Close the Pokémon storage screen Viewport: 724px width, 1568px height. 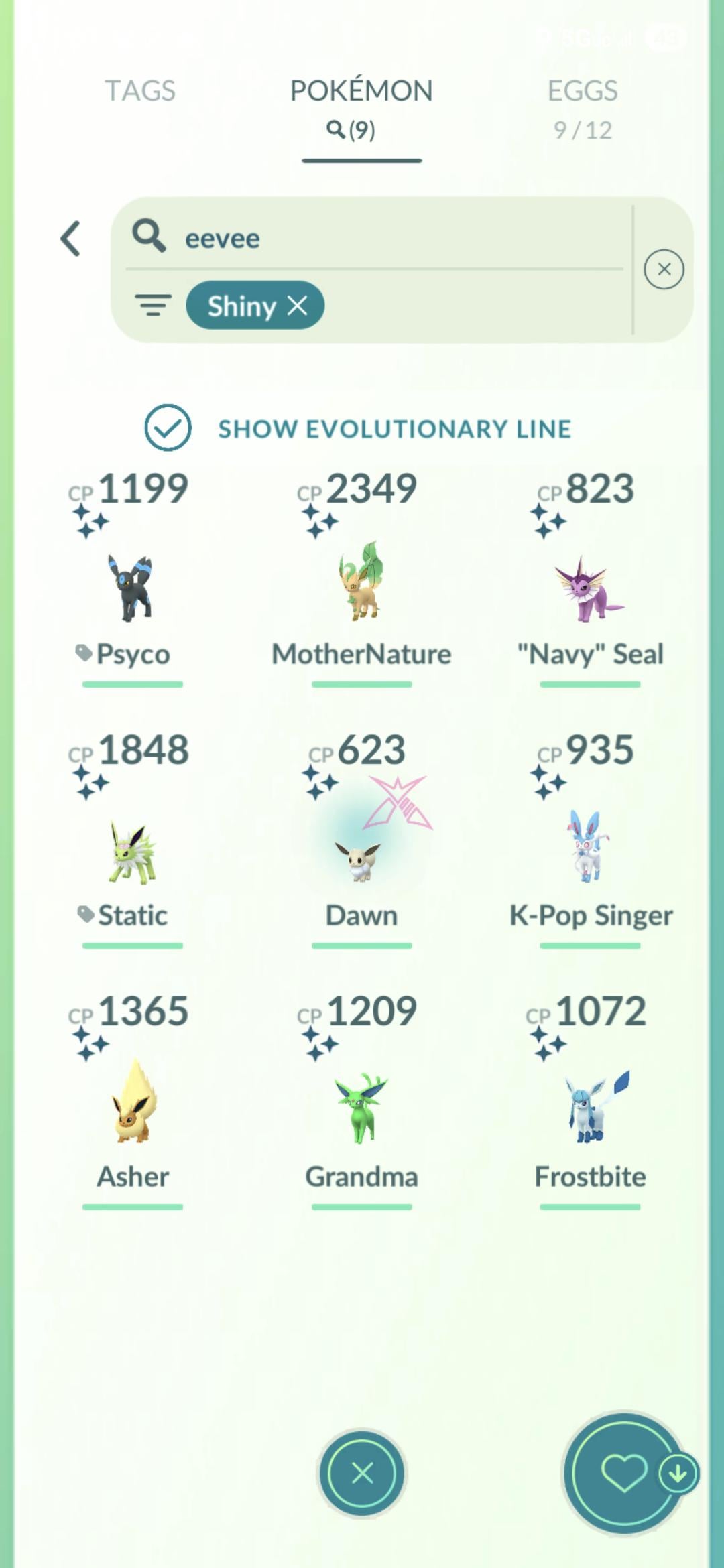(x=362, y=1473)
